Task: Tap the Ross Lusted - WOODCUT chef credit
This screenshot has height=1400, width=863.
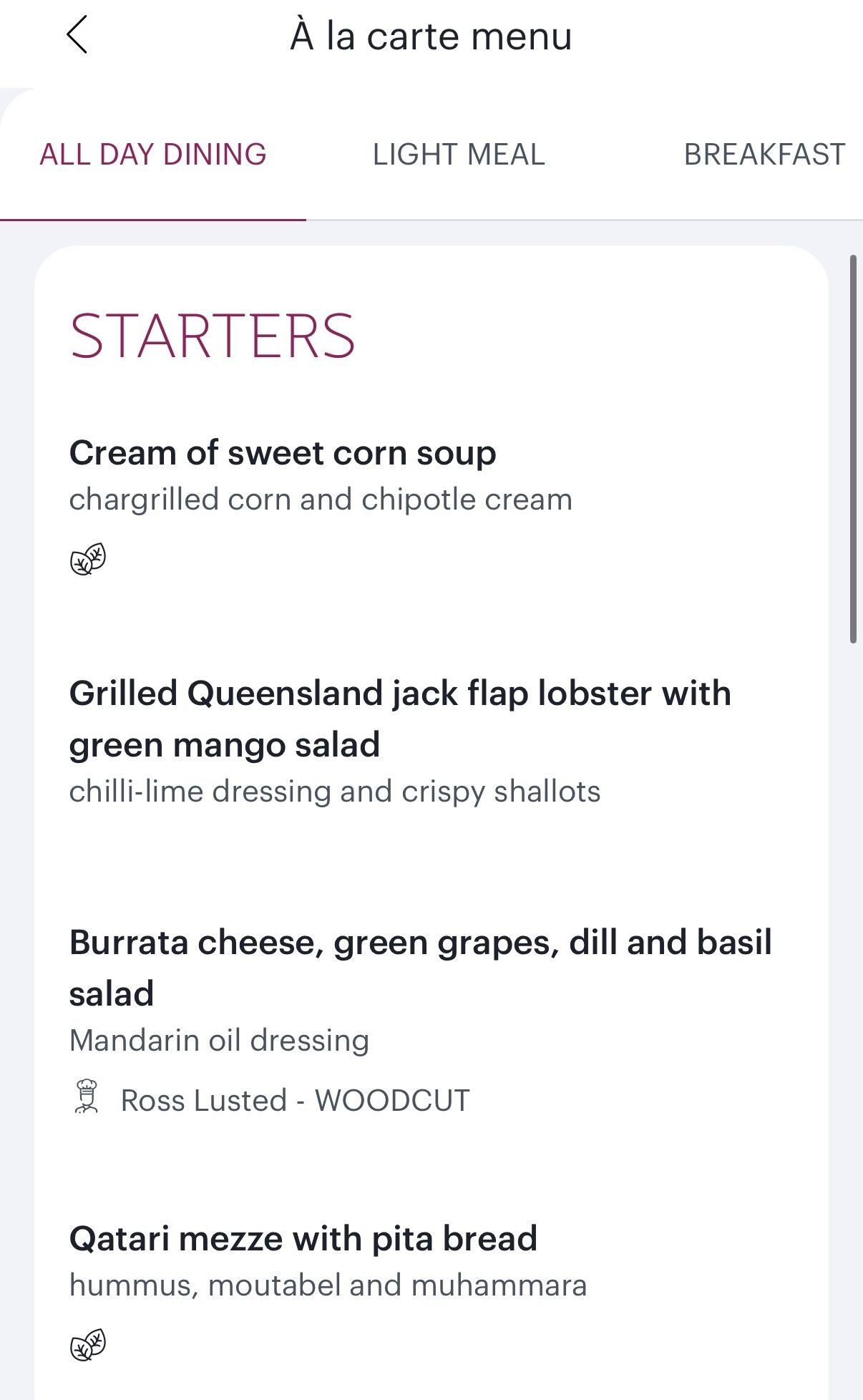Action: [293, 1098]
